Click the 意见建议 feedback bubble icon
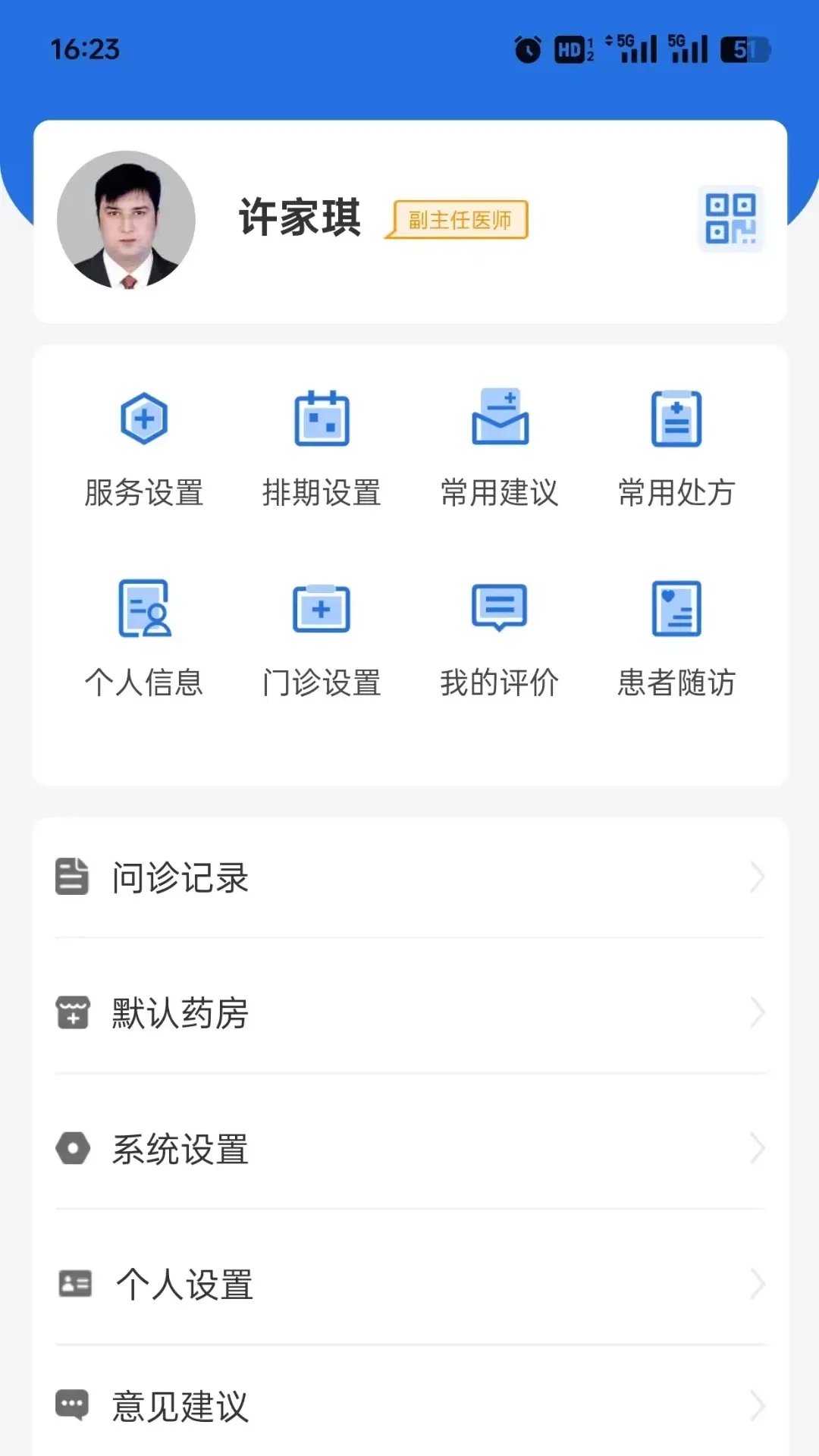Viewport: 819px width, 1456px height. [72, 1407]
